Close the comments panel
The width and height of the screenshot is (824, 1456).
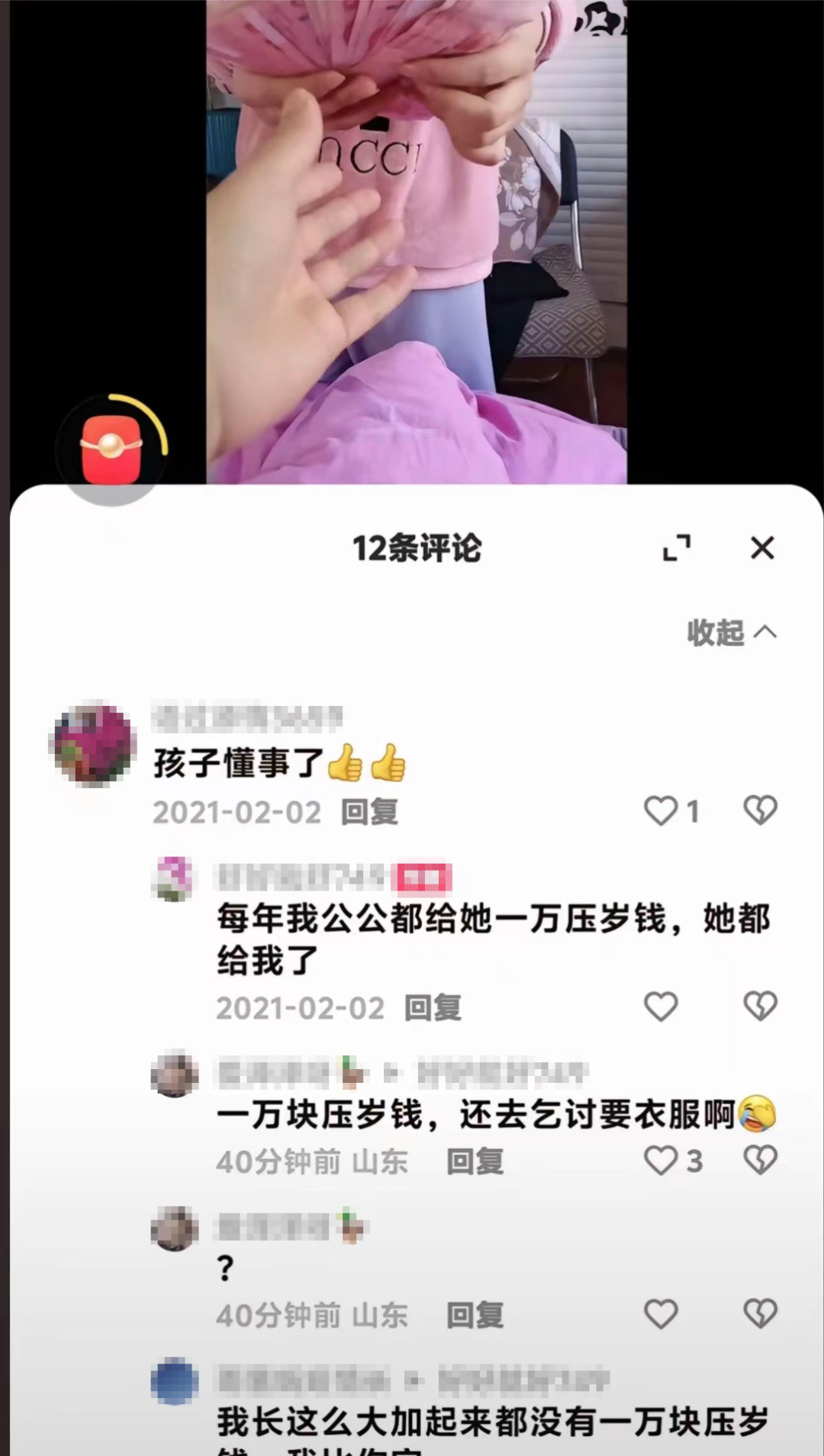(x=762, y=548)
